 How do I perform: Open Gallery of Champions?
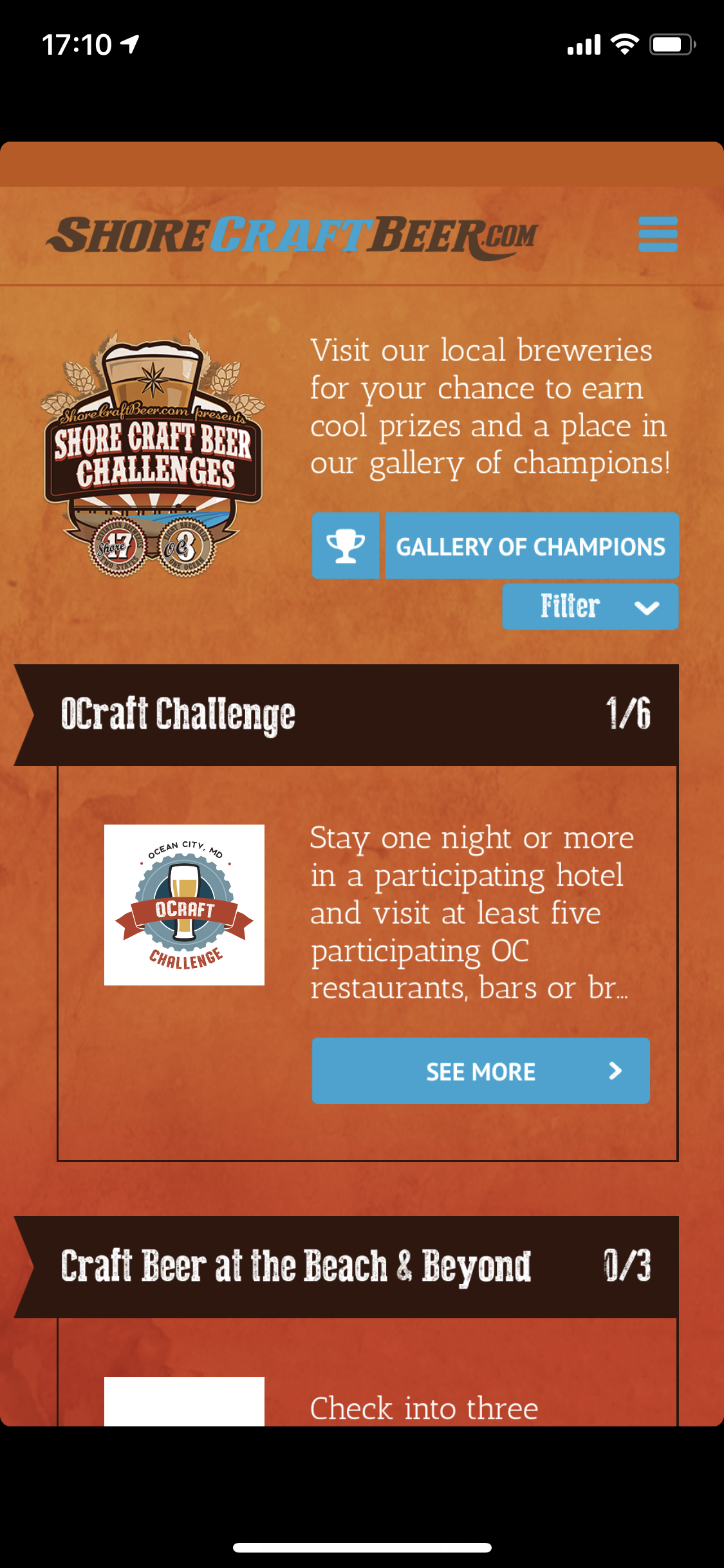(531, 546)
